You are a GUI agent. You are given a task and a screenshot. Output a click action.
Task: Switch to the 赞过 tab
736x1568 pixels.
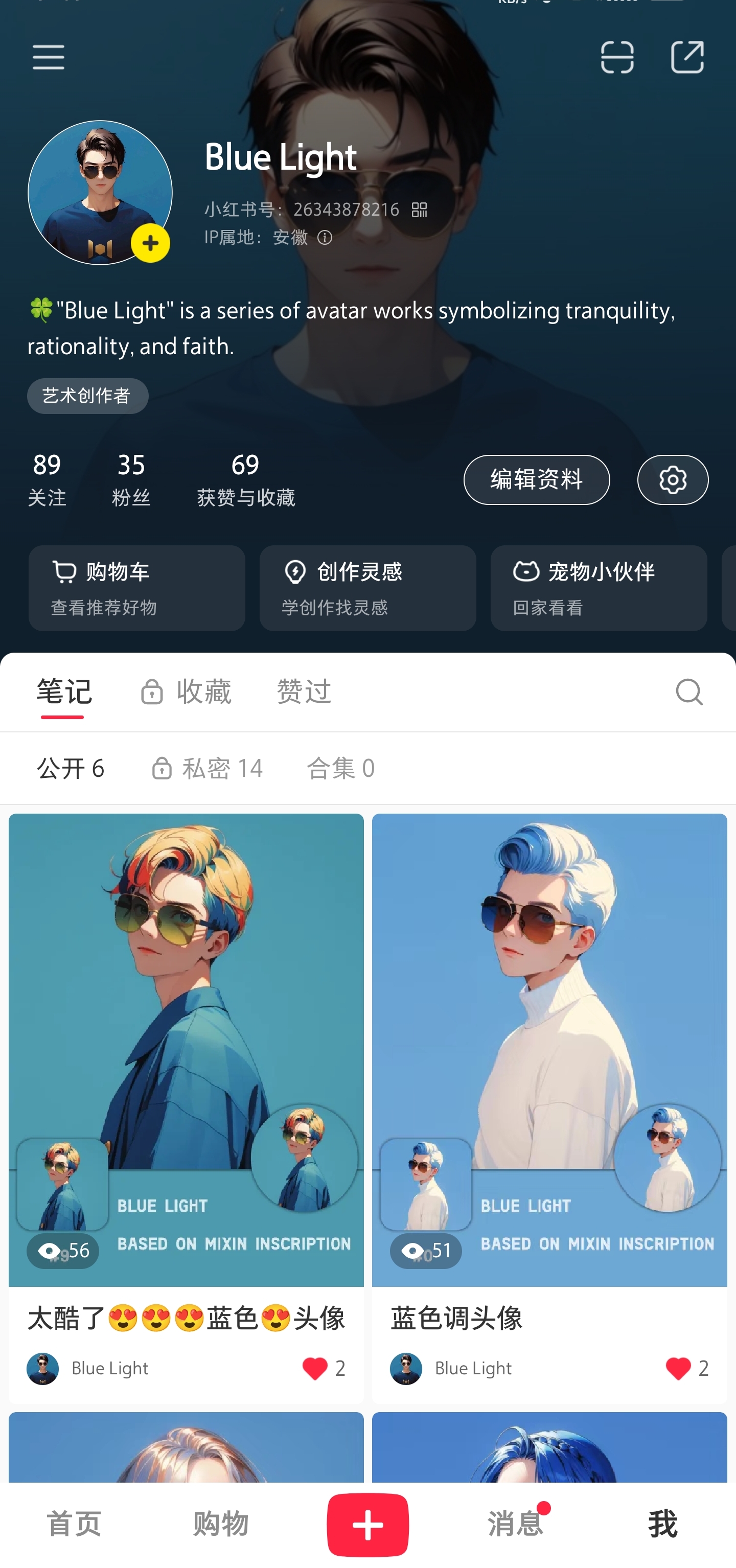(x=304, y=691)
